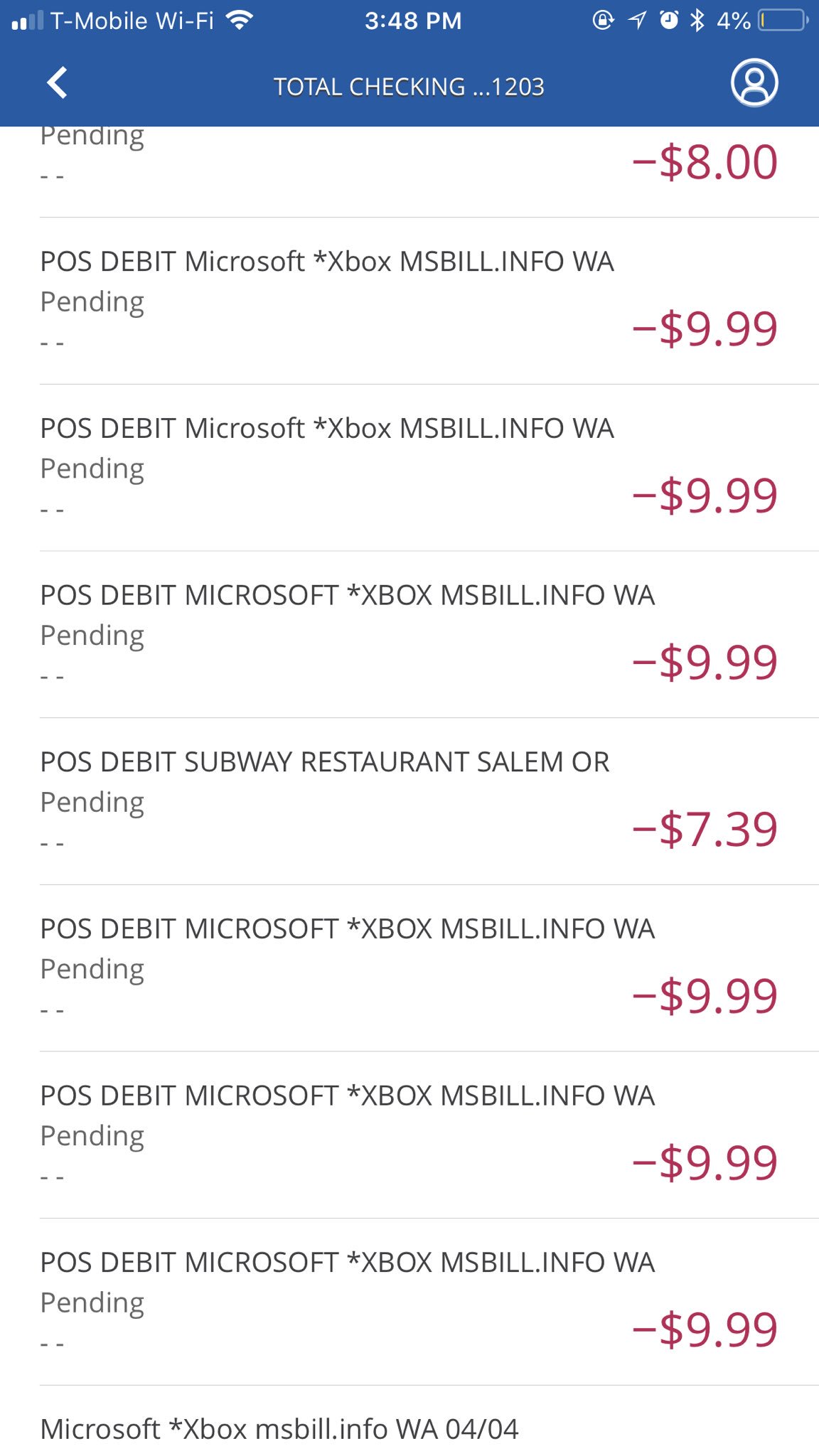Go back using the header arrow
Viewport: 819px width, 1456px height.
click(x=57, y=82)
